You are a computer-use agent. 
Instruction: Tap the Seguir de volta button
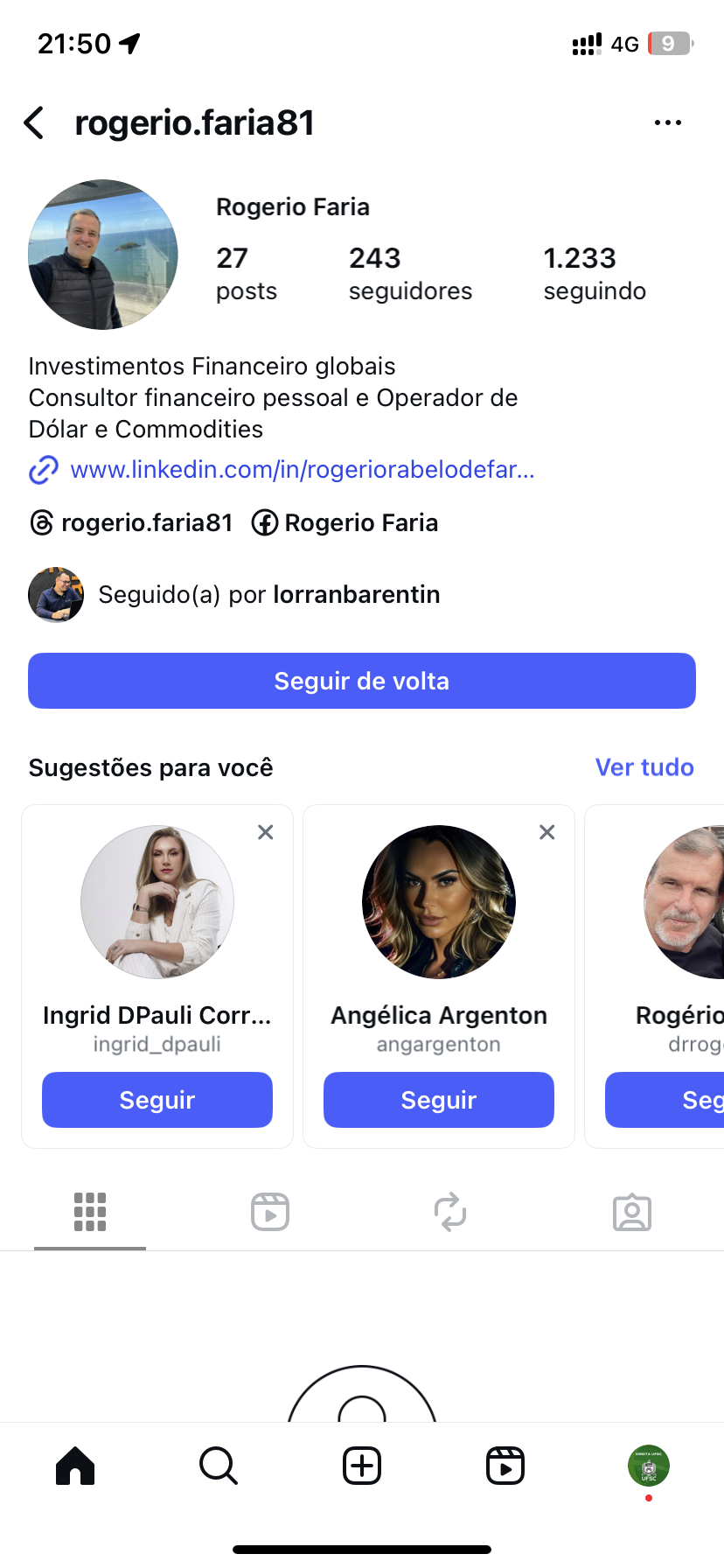tap(362, 681)
